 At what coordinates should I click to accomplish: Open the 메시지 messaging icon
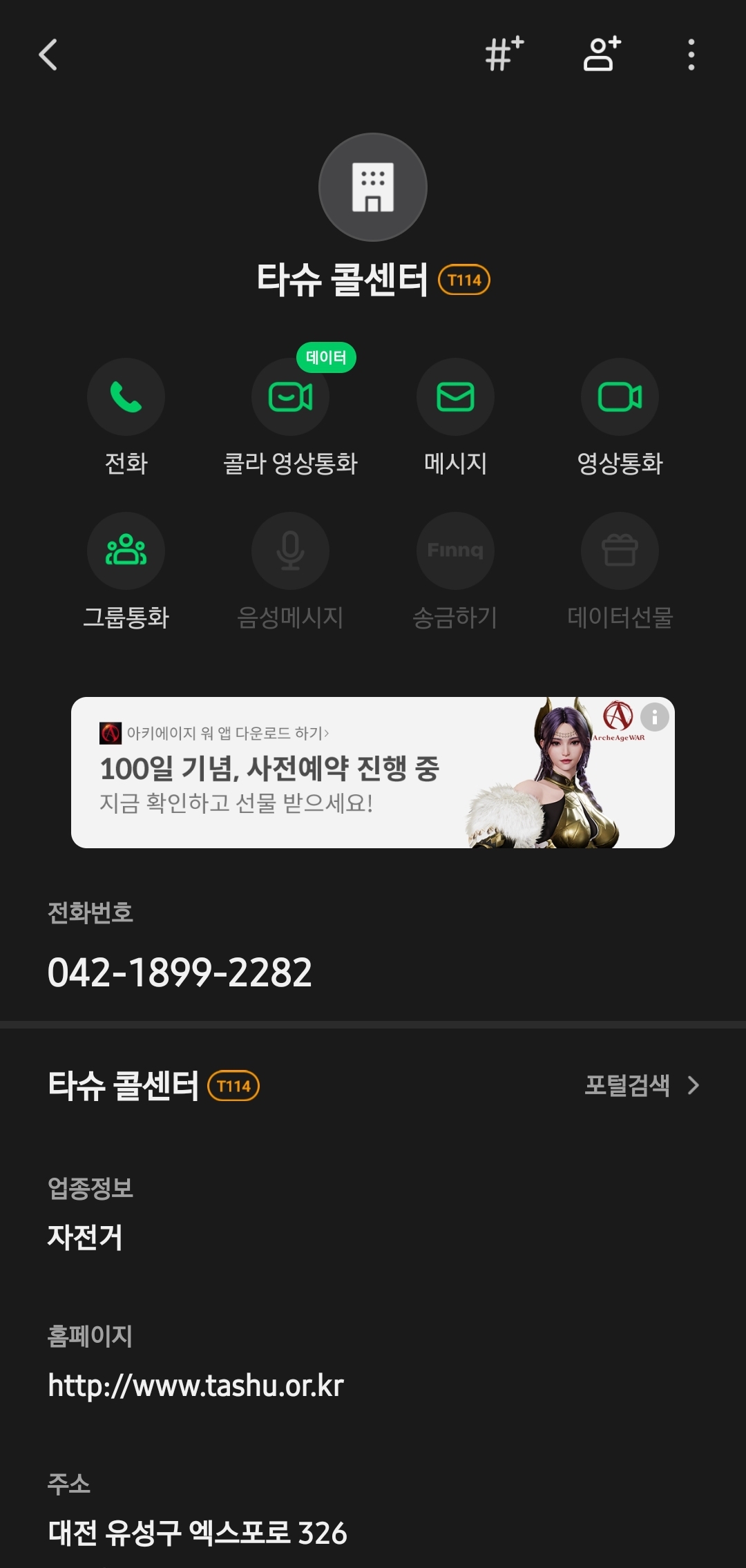[x=455, y=397]
